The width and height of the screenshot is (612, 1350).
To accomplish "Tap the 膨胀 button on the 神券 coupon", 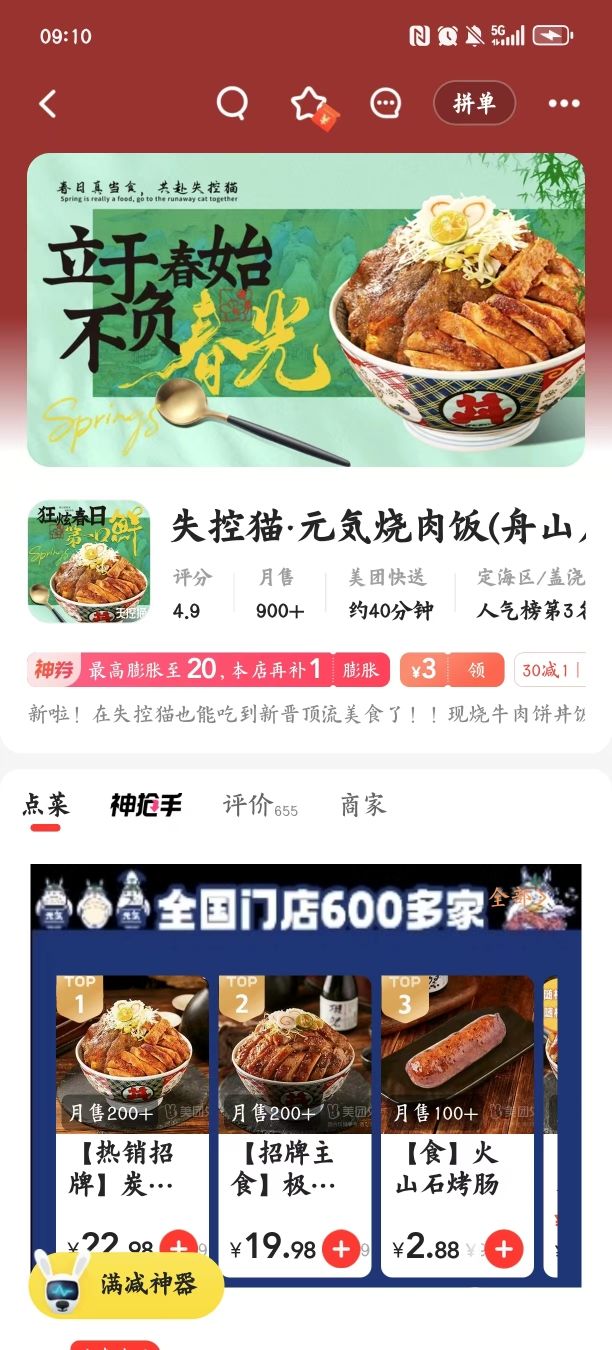I will click(x=360, y=670).
